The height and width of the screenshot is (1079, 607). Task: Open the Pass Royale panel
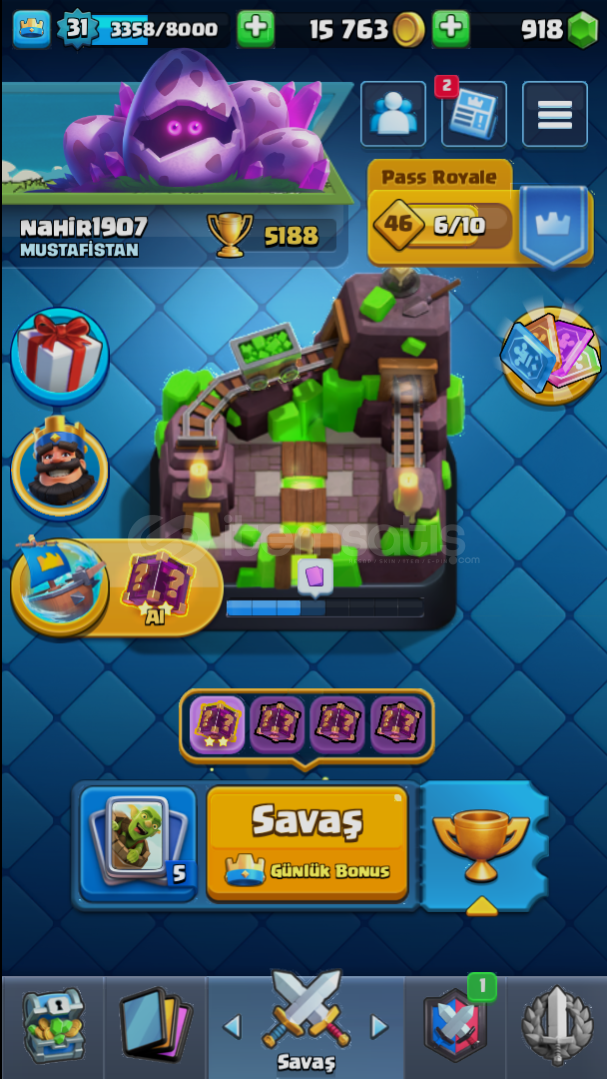480,214
